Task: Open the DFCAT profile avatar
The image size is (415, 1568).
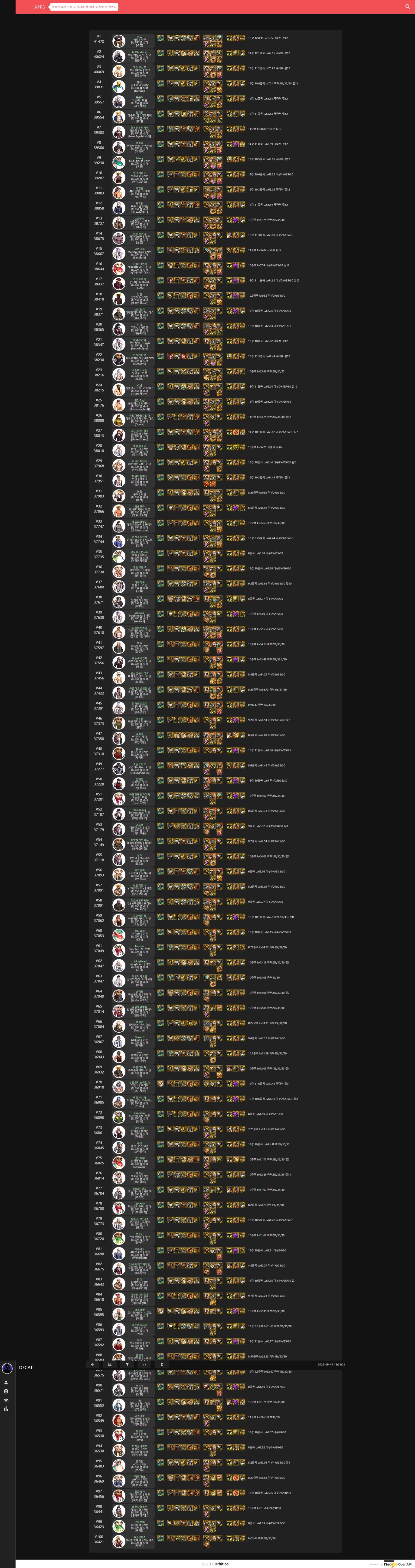Action: tap(7, 1368)
